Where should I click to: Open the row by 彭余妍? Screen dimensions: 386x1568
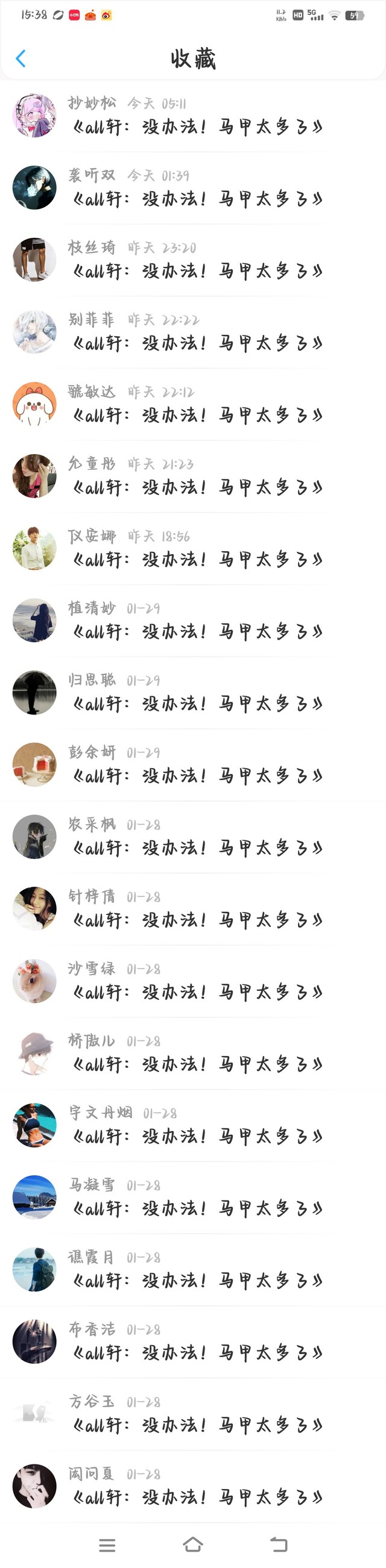195,765
